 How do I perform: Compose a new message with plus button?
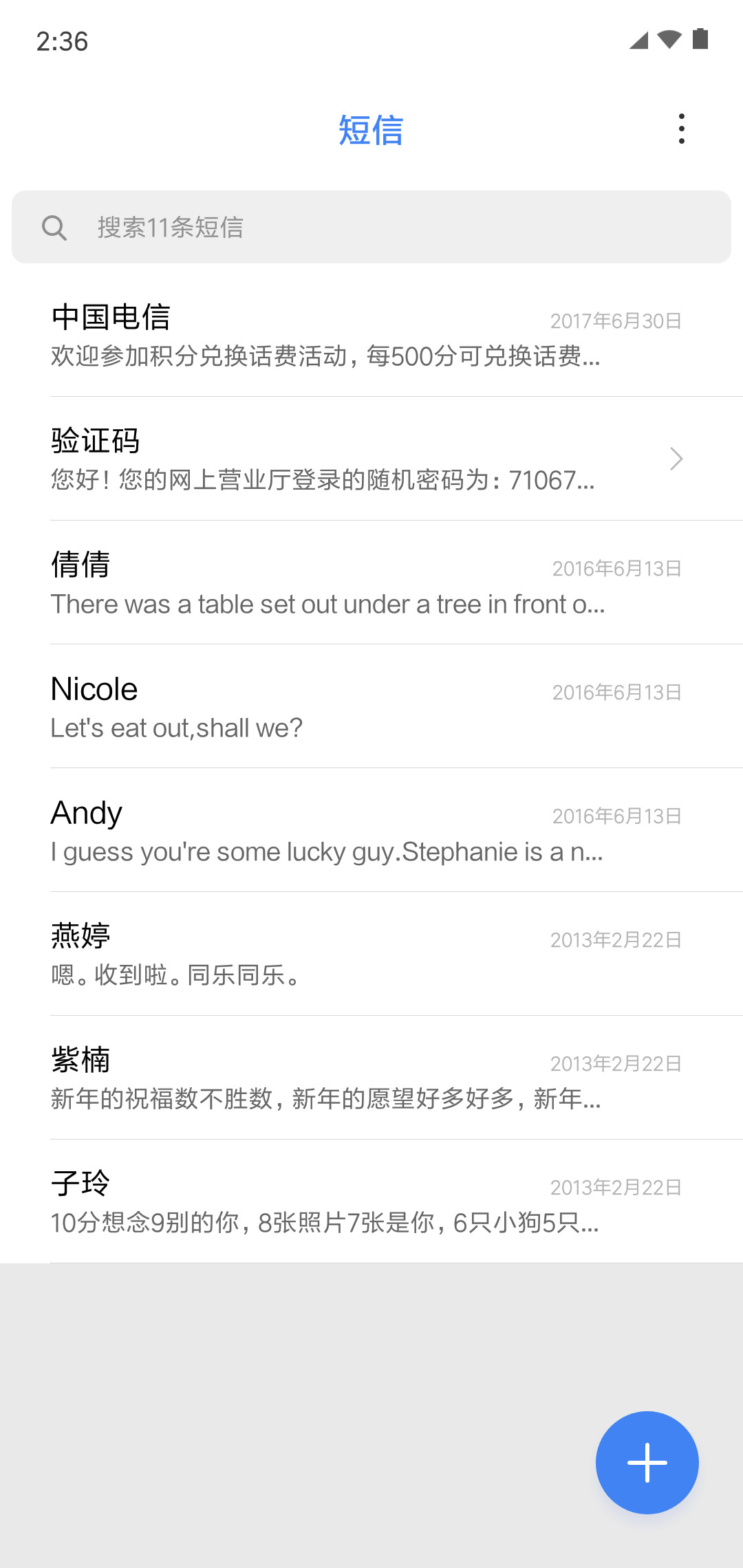647,1462
